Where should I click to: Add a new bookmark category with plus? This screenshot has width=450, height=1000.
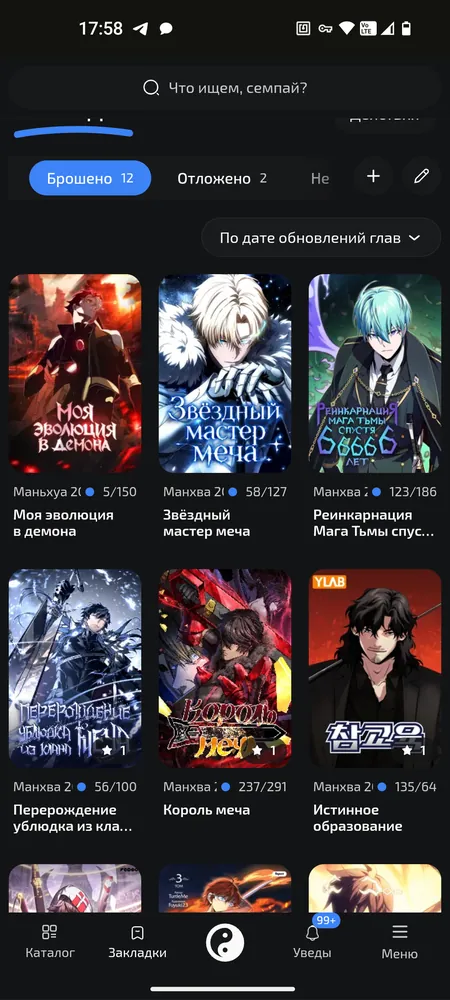click(x=374, y=176)
